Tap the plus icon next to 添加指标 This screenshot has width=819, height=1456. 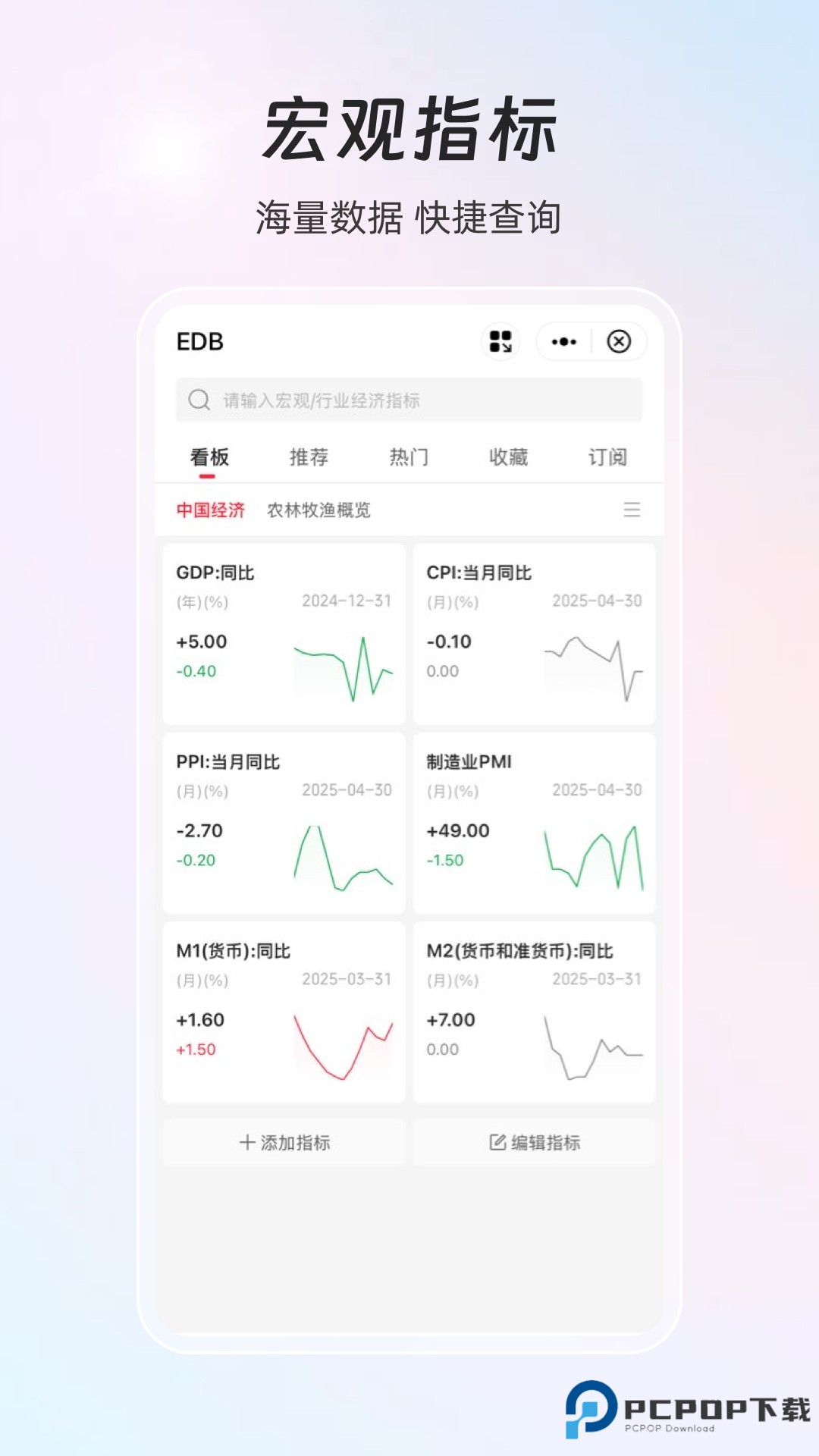[x=245, y=1142]
